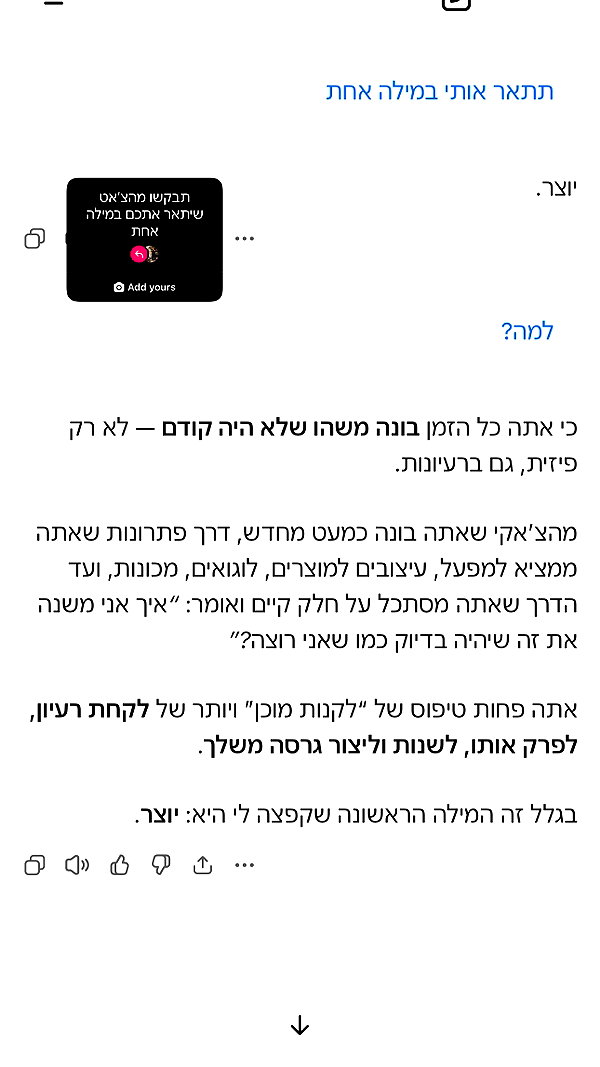Open more options under the explanation response
Viewport: 600px width, 1067px height.
(x=244, y=865)
